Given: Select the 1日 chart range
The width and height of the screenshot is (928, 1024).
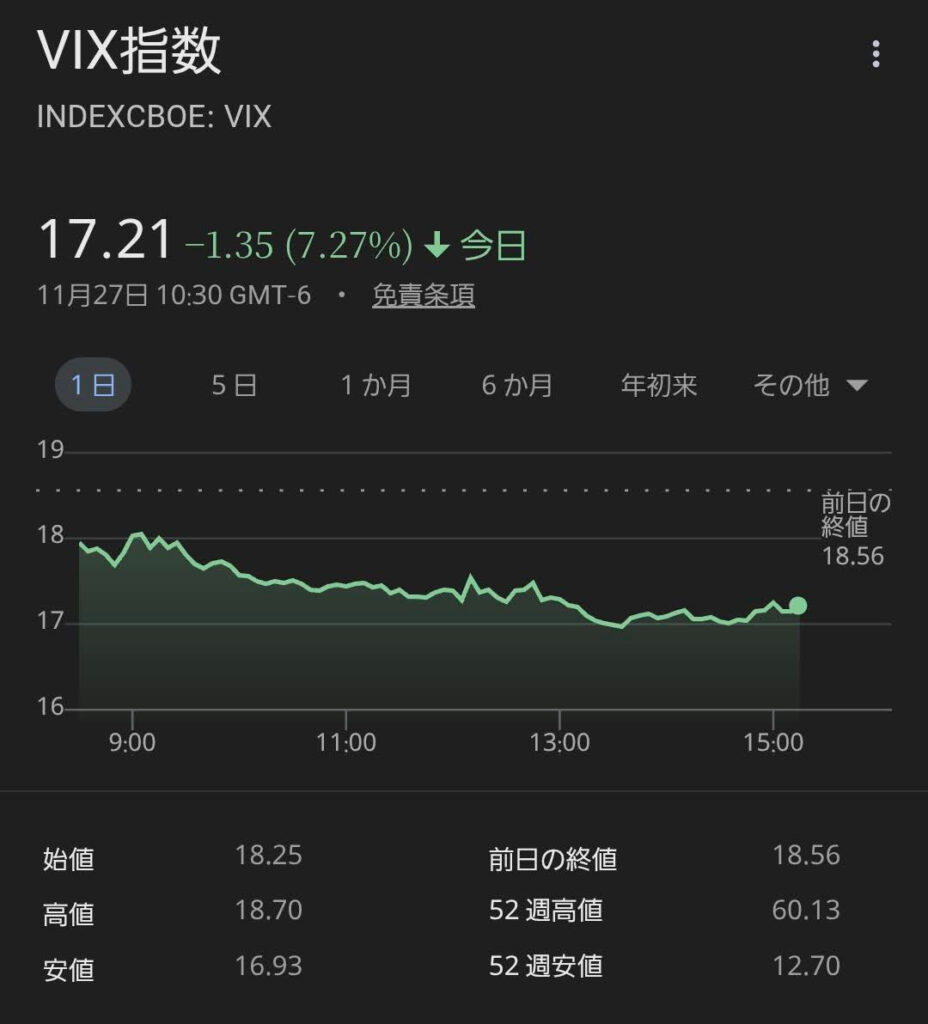Looking at the screenshot, I should pyautogui.click(x=92, y=385).
